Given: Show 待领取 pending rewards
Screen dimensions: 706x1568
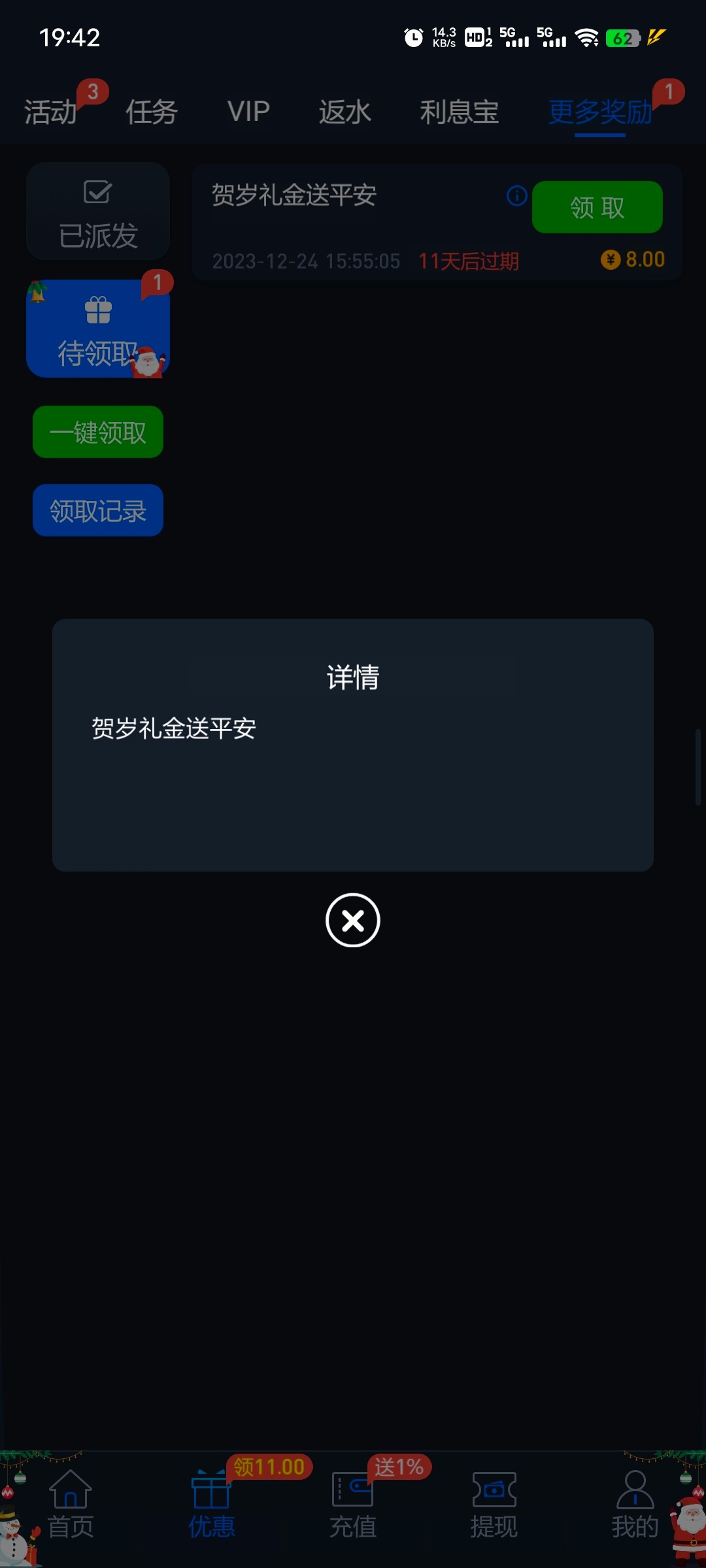Looking at the screenshot, I should pyautogui.click(x=98, y=329).
